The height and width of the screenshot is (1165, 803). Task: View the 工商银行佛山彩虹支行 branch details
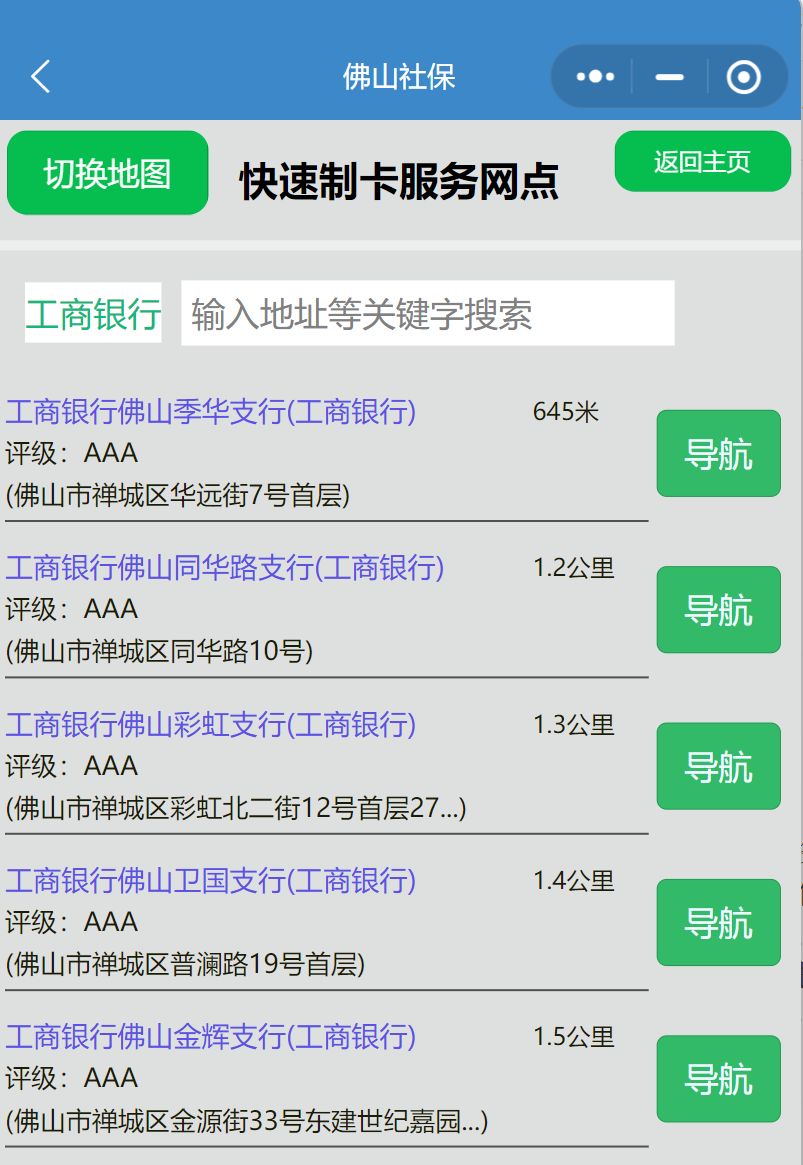click(210, 724)
